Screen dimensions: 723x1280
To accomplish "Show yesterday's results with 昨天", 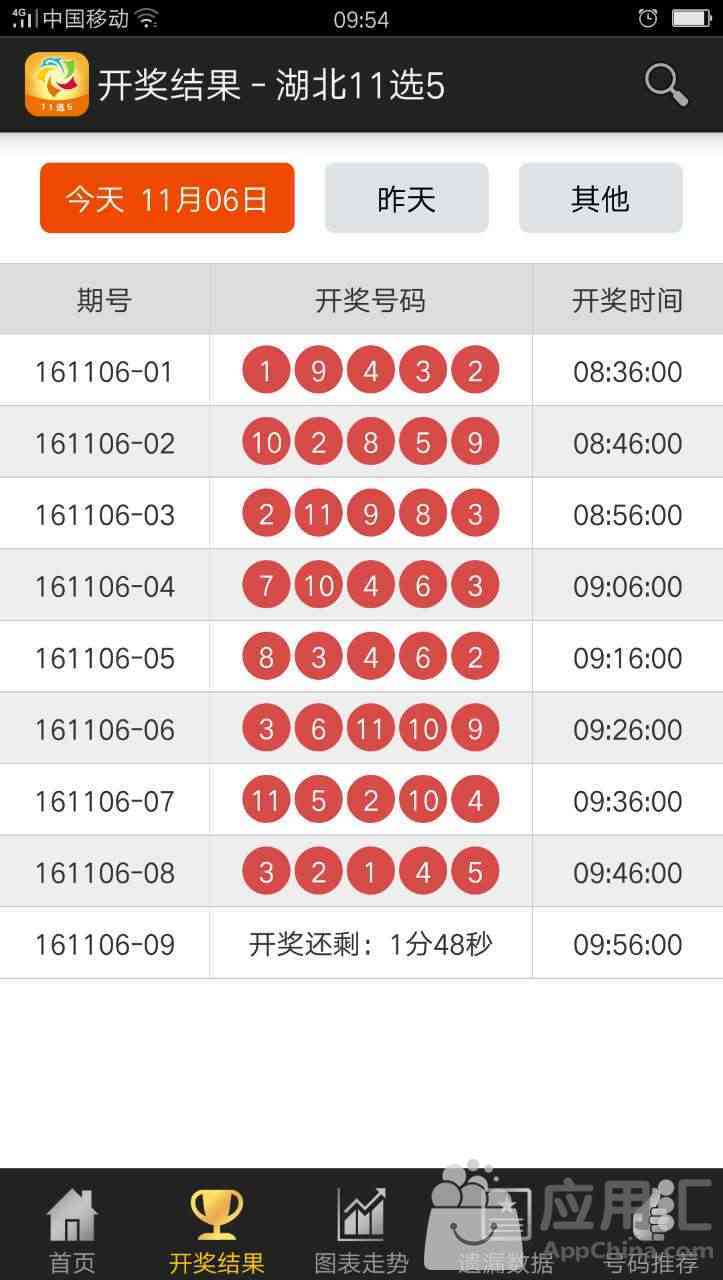I will [406, 198].
